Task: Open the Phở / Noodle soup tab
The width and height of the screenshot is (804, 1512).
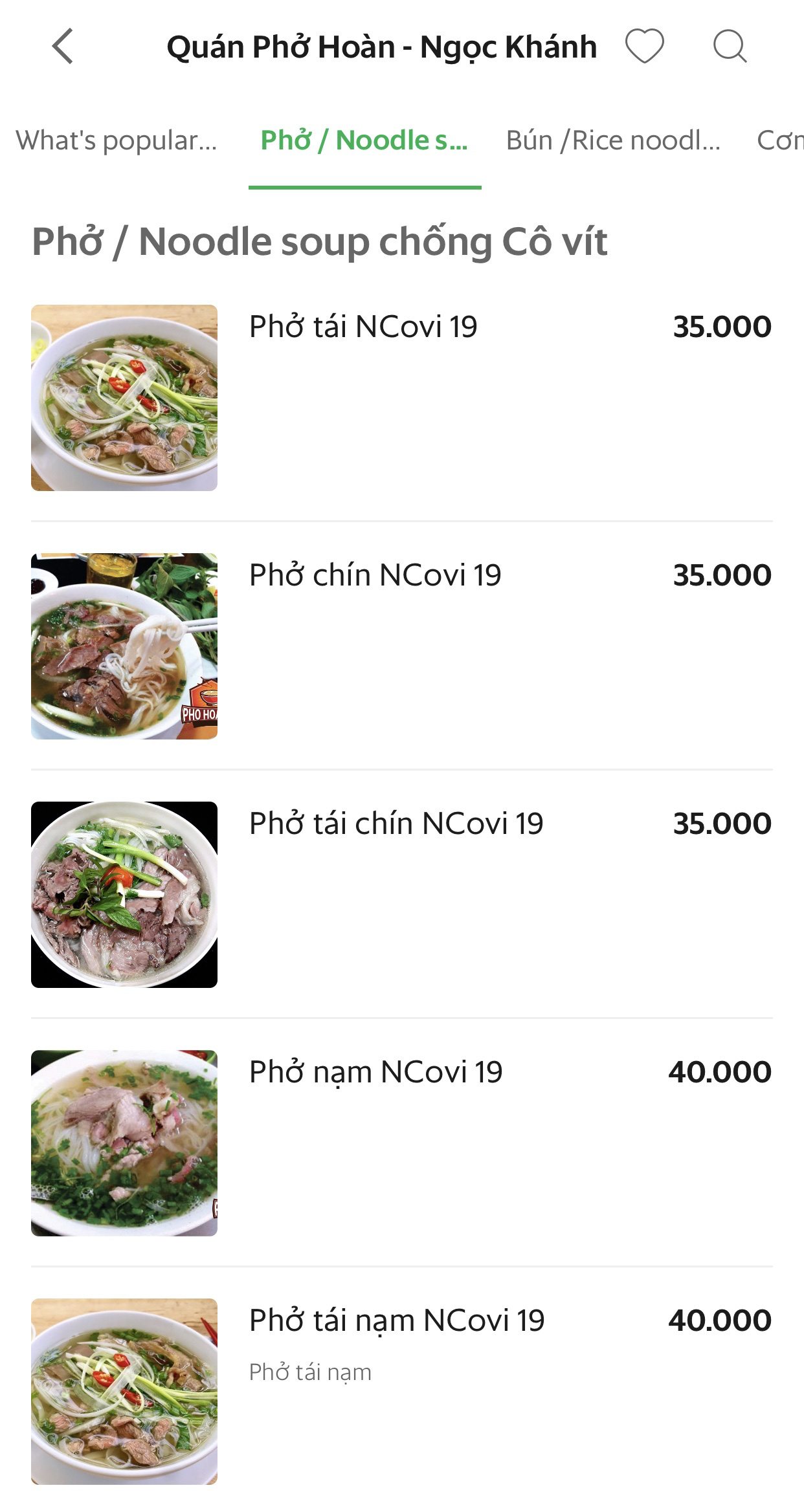Action: coord(364,139)
